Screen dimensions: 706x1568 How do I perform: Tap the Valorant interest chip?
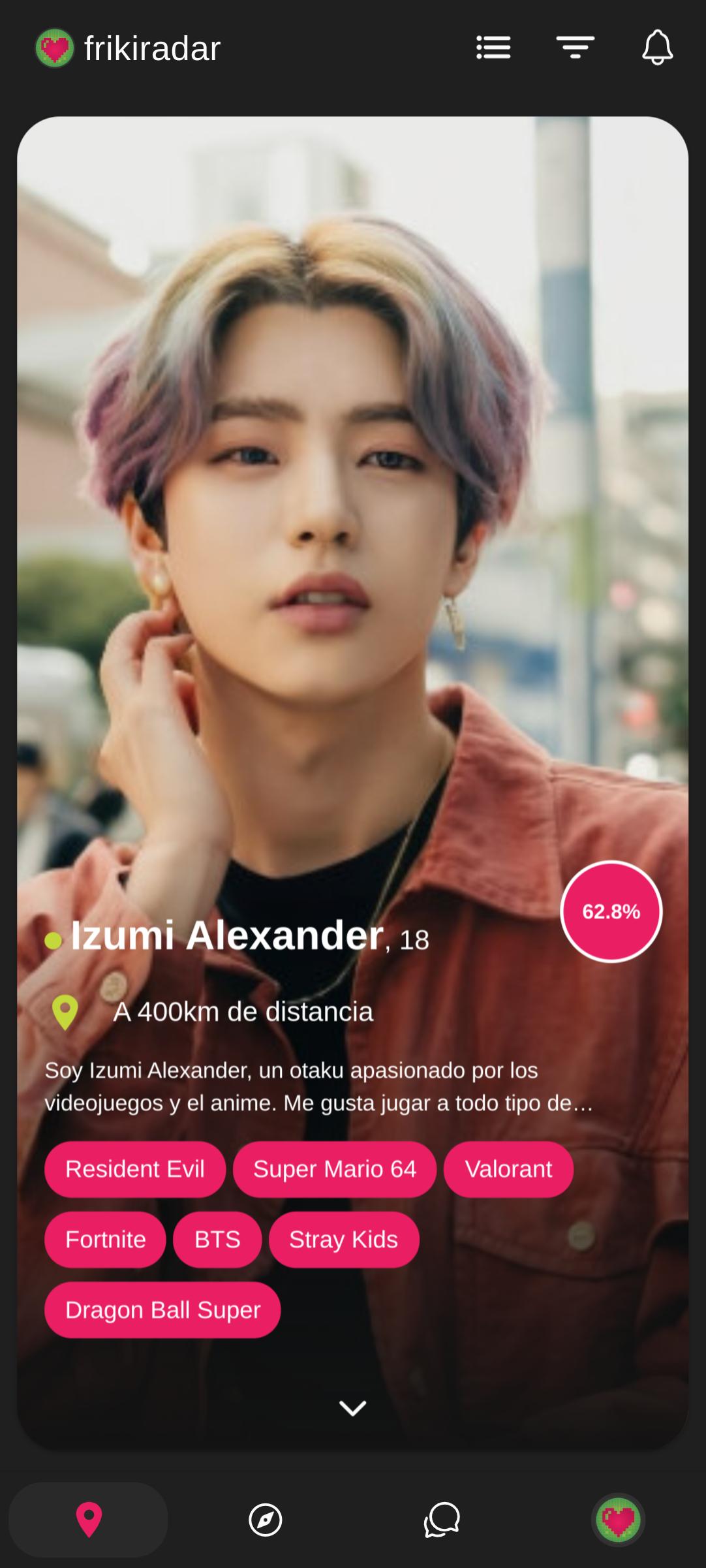(x=508, y=1169)
